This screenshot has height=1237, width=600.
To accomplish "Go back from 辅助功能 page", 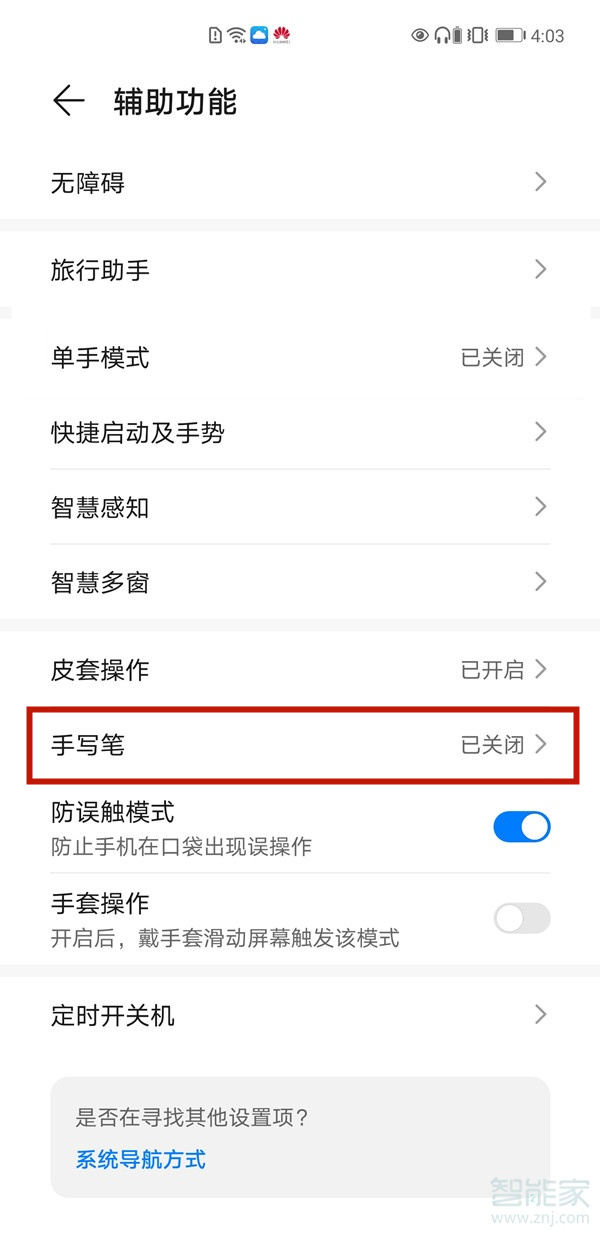I will [68, 101].
